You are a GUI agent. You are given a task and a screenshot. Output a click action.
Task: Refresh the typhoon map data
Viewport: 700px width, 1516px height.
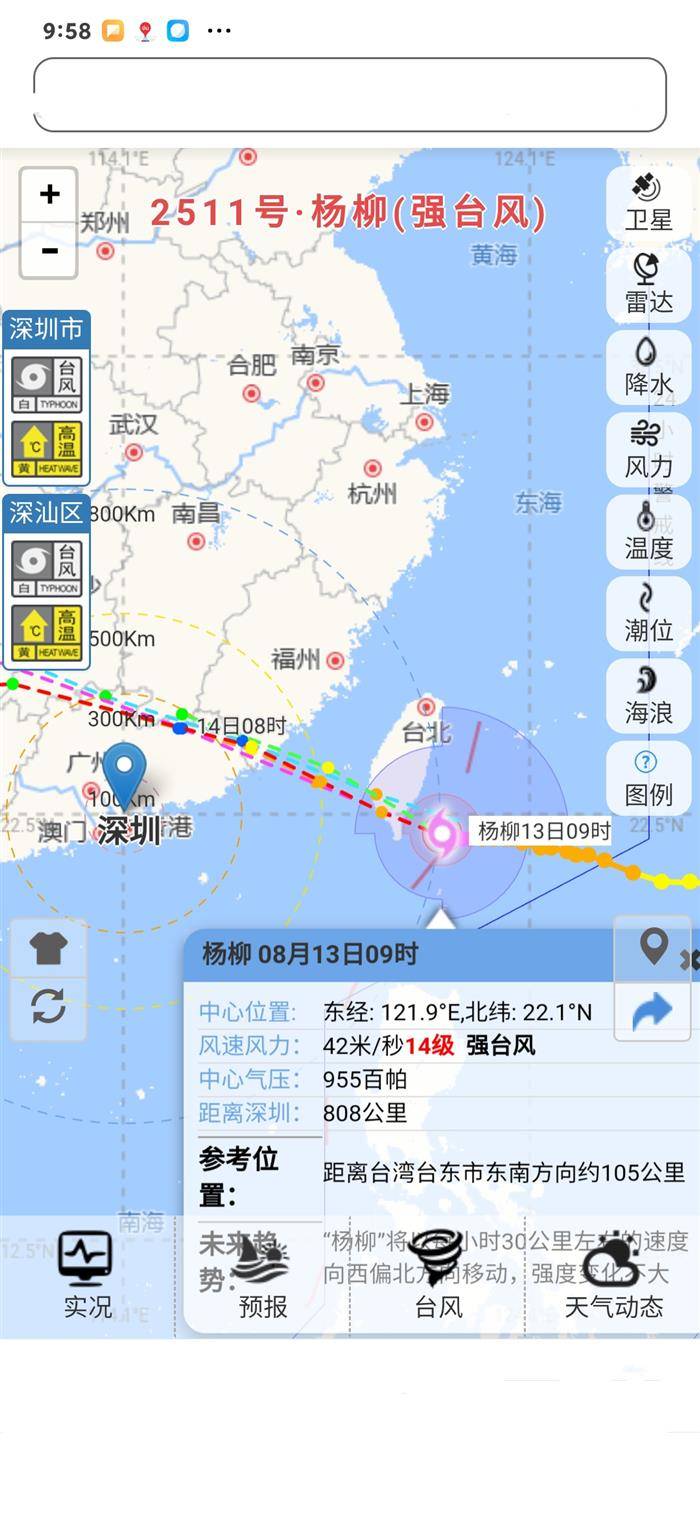[48, 1006]
